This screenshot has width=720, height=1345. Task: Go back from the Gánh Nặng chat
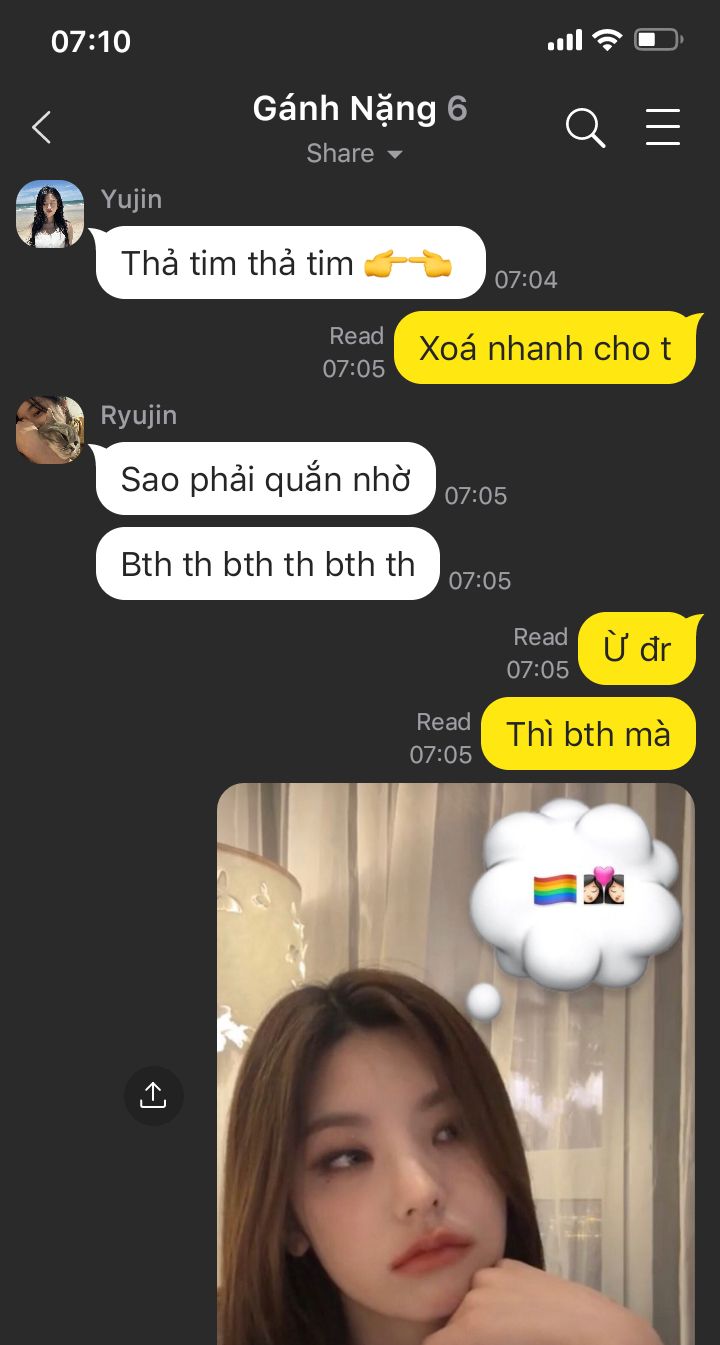coord(41,128)
